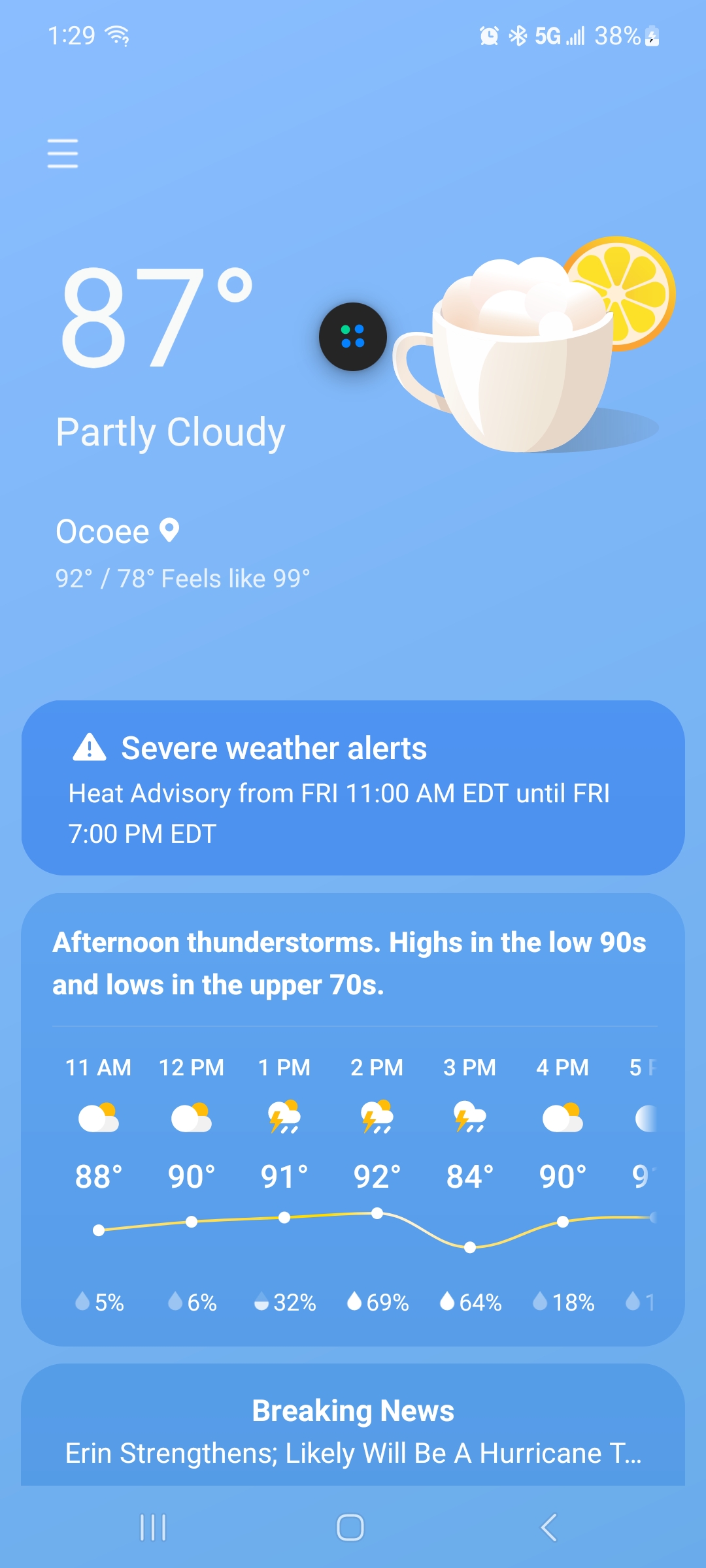Open recent apps from the navigation bar
Image resolution: width=706 pixels, height=1568 pixels.
pos(153,1527)
